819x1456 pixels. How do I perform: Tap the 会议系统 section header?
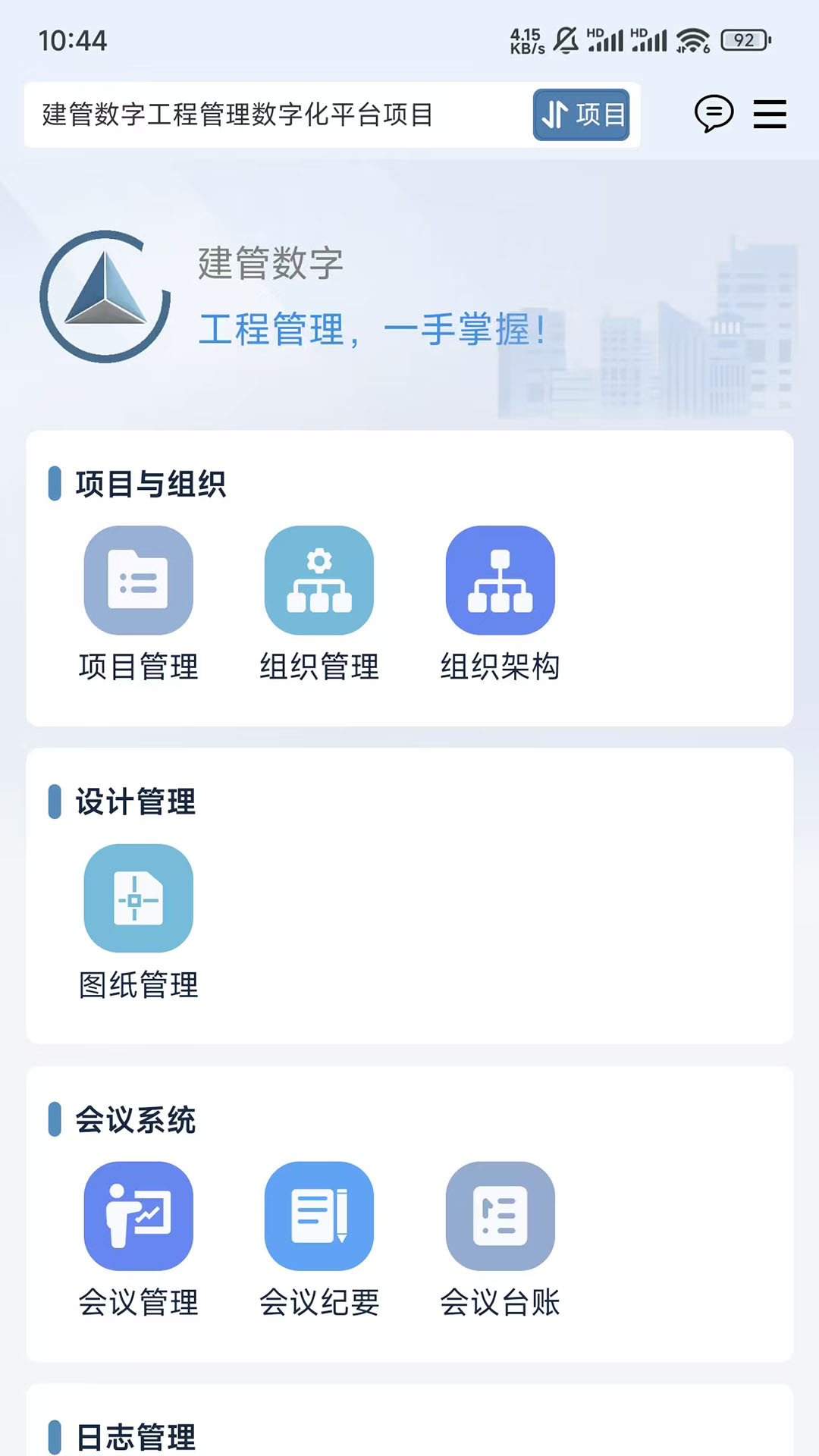pyautogui.click(x=135, y=1120)
